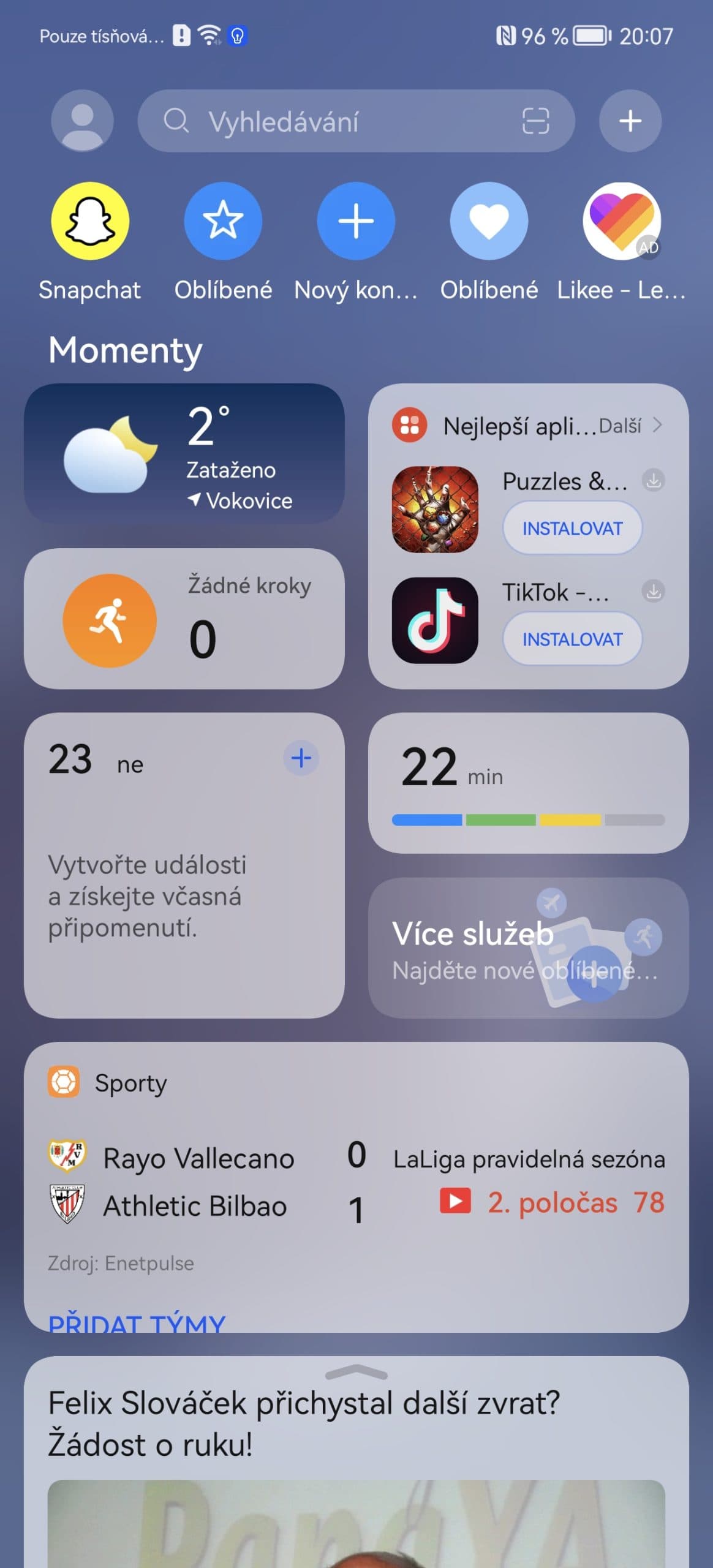
Task: Open Oblíbené with the star icon
Action: pyautogui.click(x=223, y=222)
